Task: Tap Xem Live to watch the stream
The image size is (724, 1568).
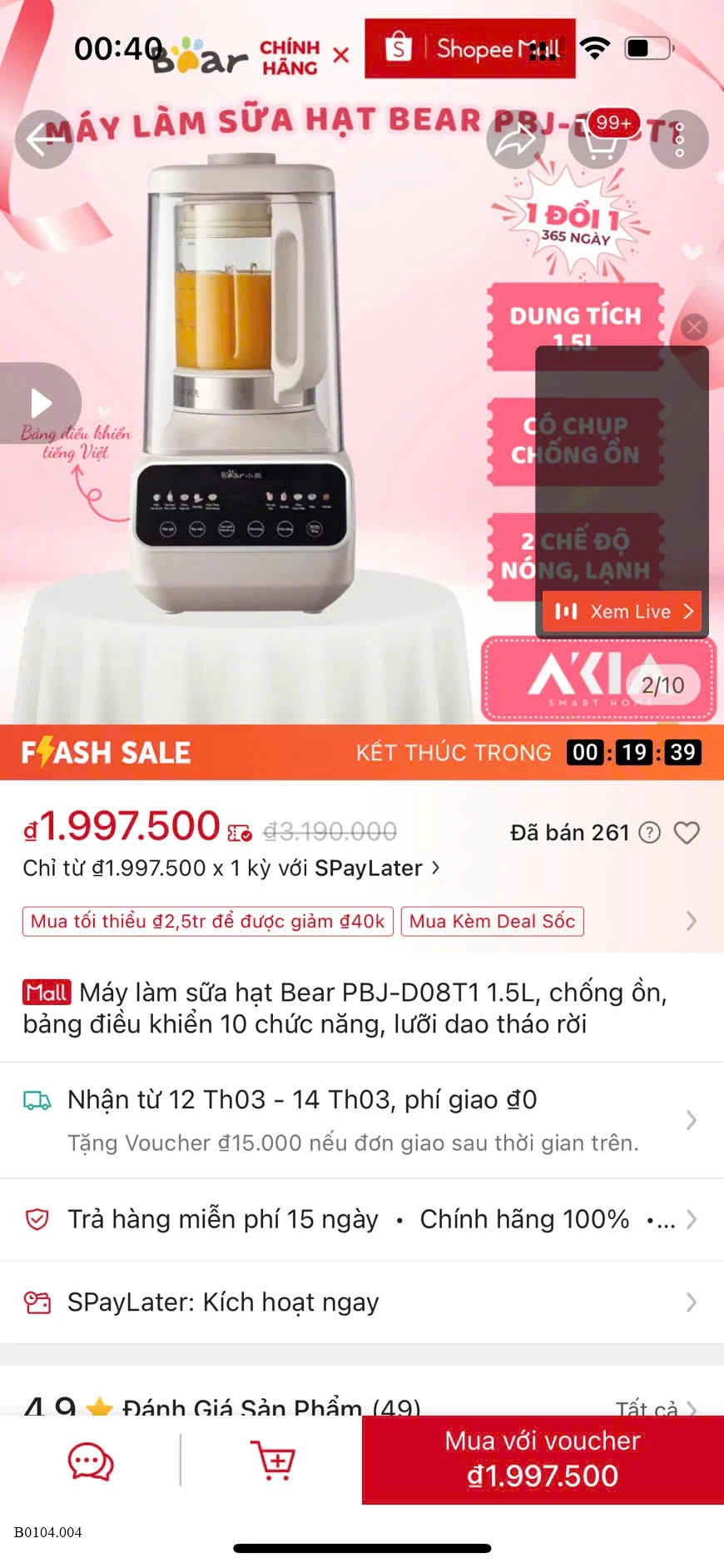Action: click(622, 612)
